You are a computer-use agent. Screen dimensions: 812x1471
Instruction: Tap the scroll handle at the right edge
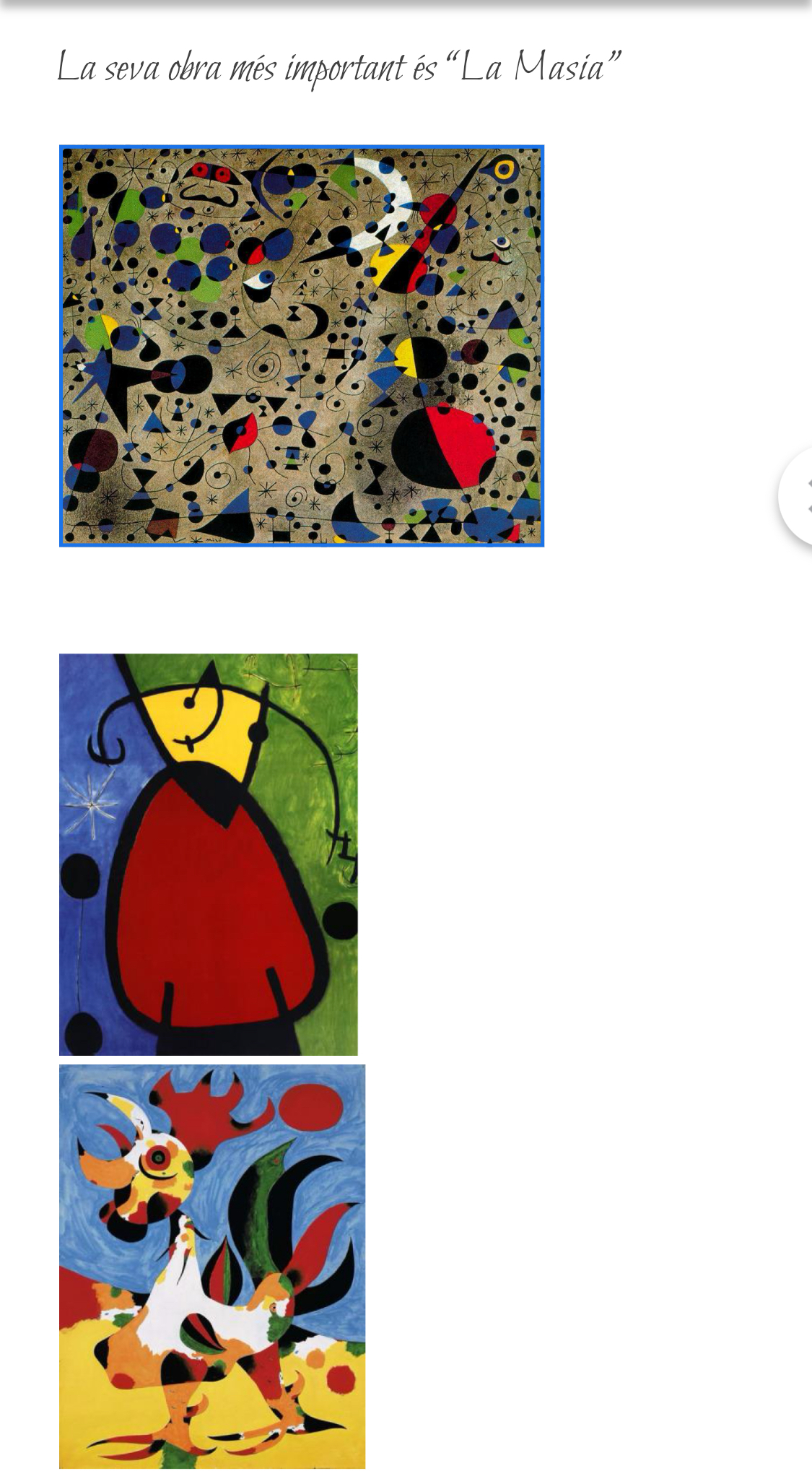pos(798,495)
